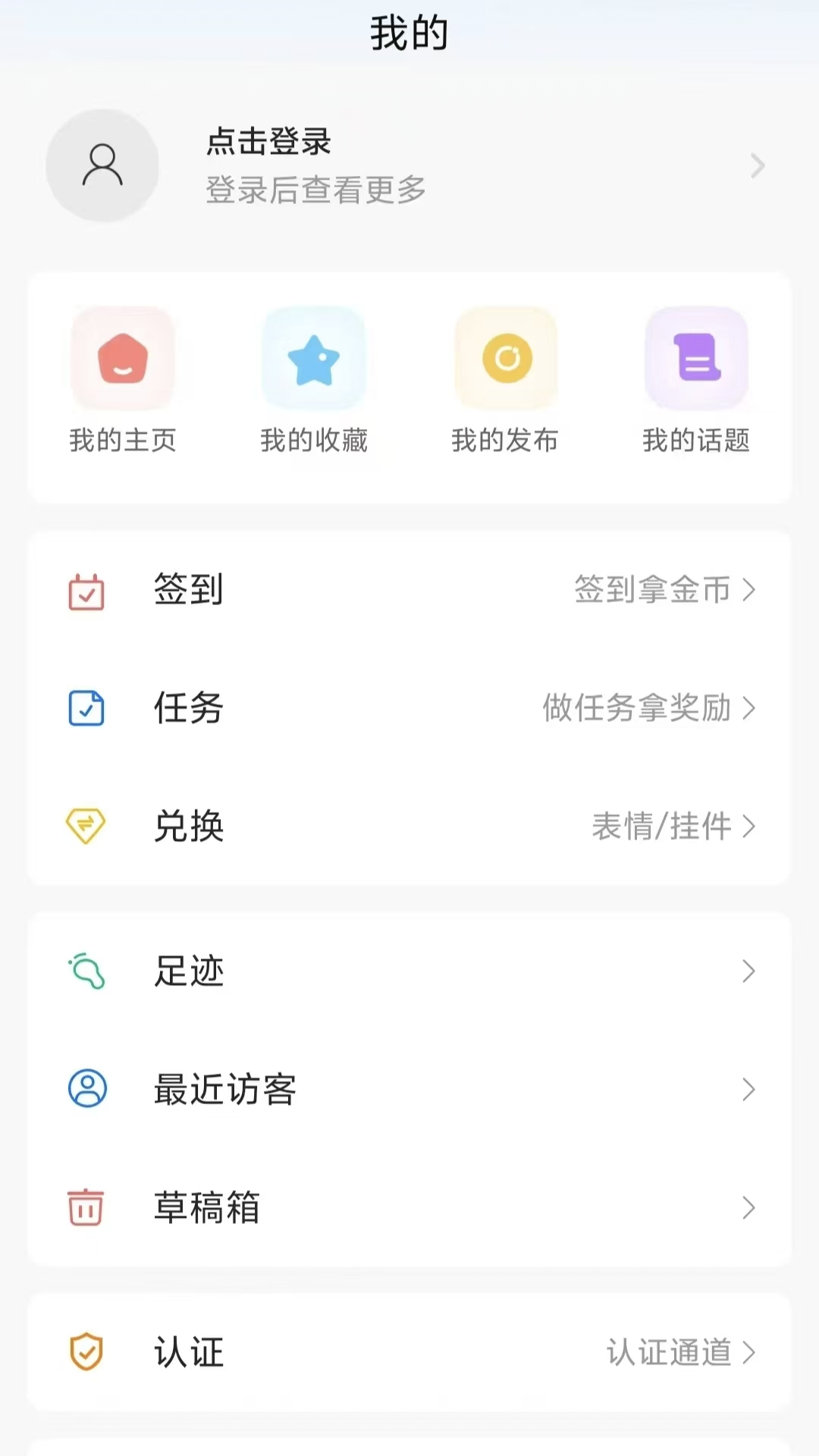Open 表情/挂件 exchange link
Image resolution: width=819 pixels, height=1456 pixels.
661,827
